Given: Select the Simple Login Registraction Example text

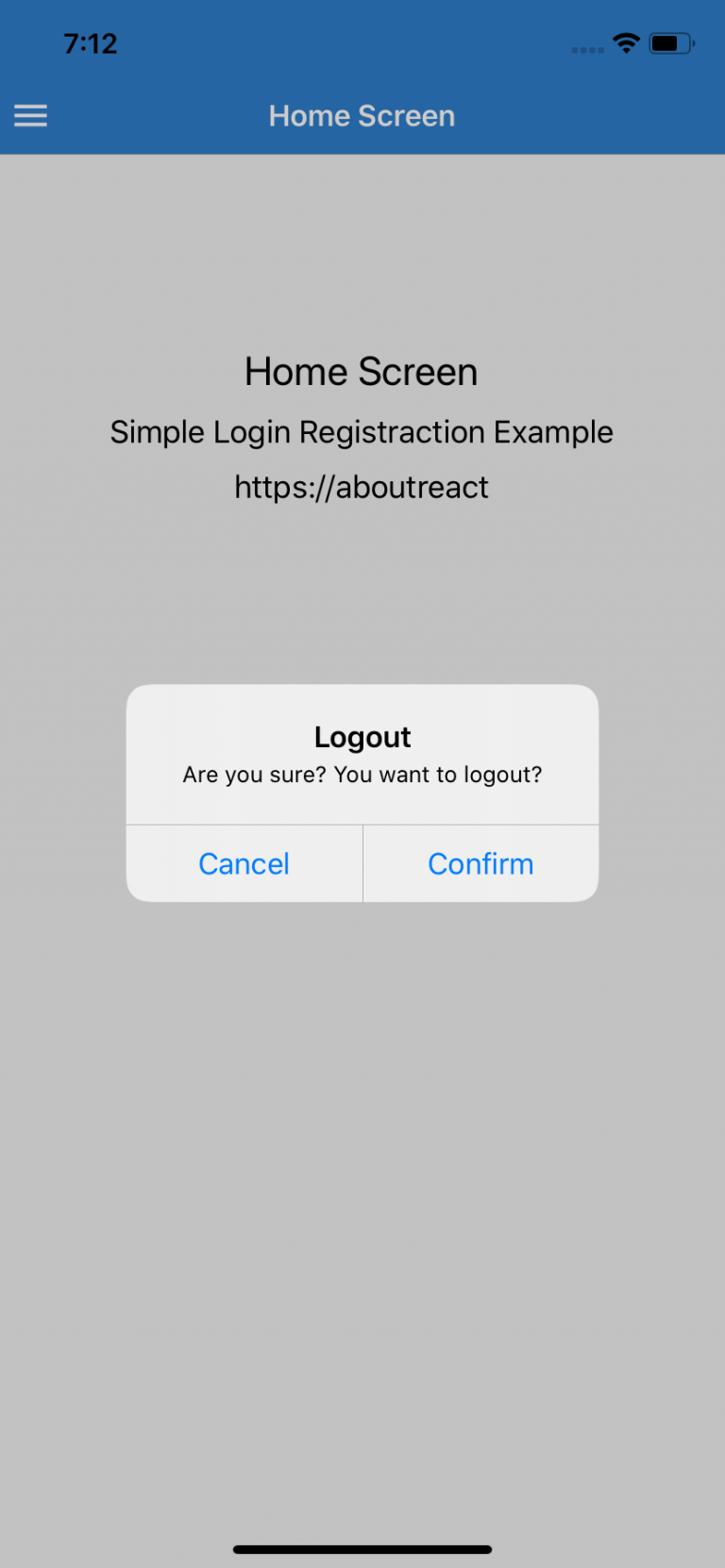Looking at the screenshot, I should (362, 431).
